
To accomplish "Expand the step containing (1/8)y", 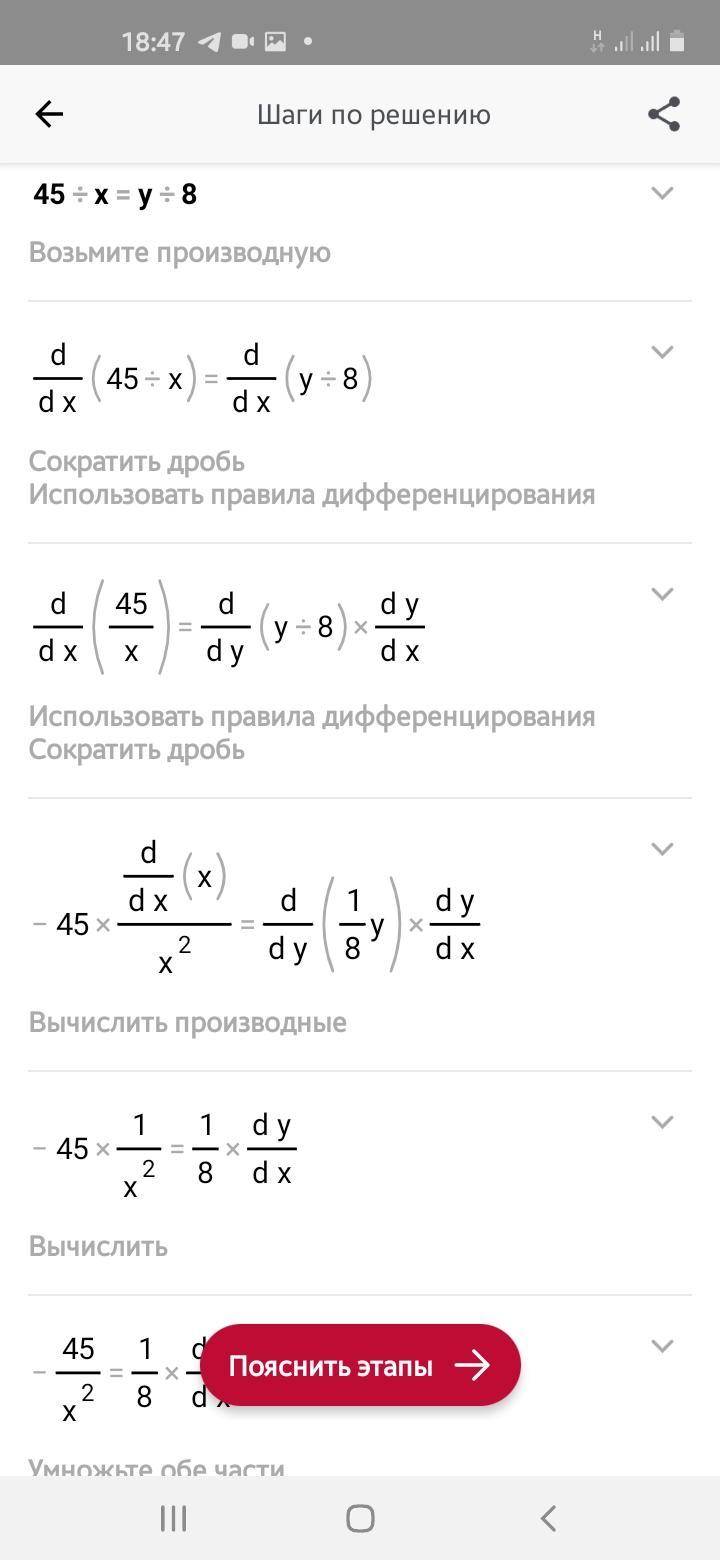I will coord(662,849).
